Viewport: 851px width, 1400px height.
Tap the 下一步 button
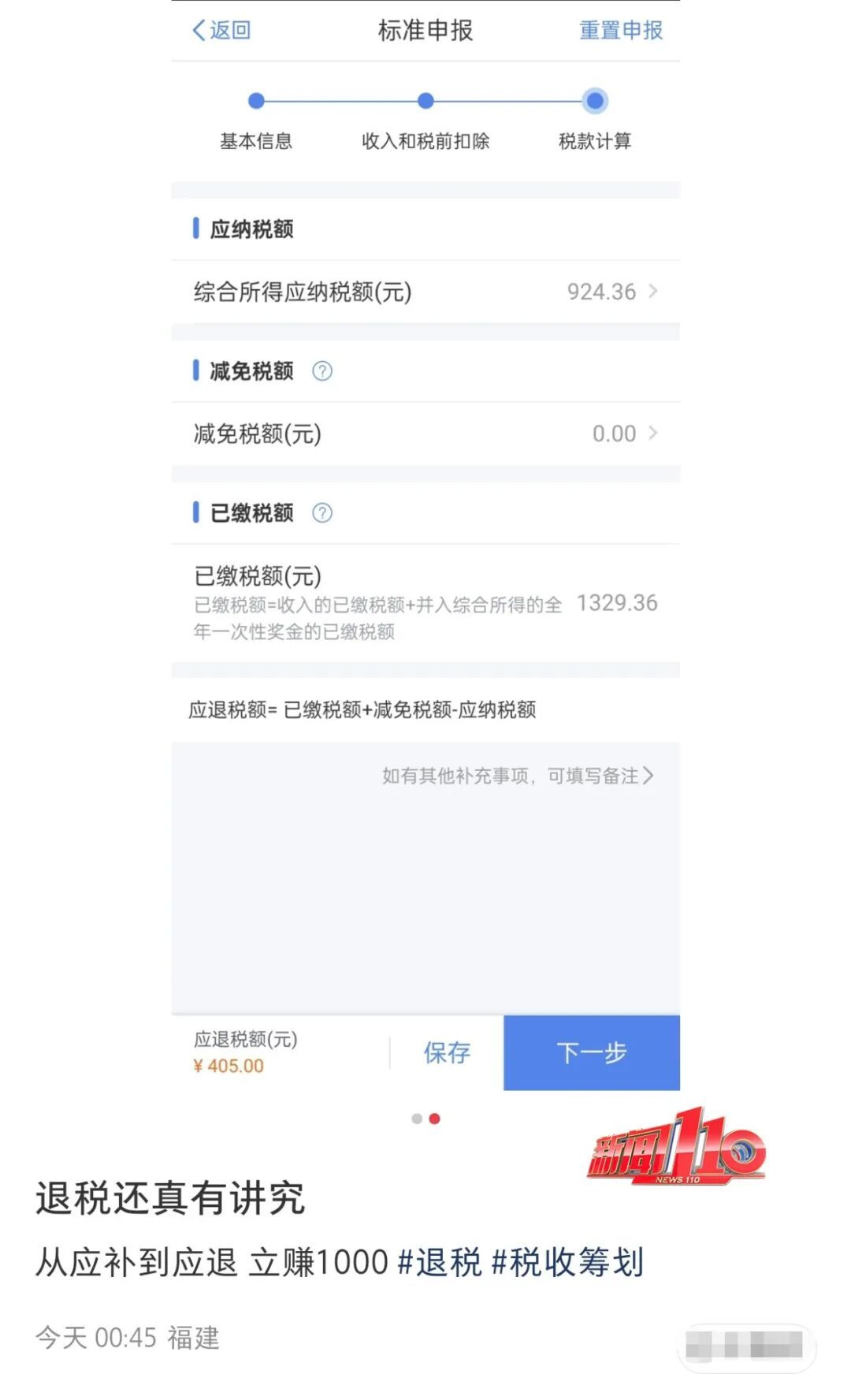pyautogui.click(x=591, y=1052)
